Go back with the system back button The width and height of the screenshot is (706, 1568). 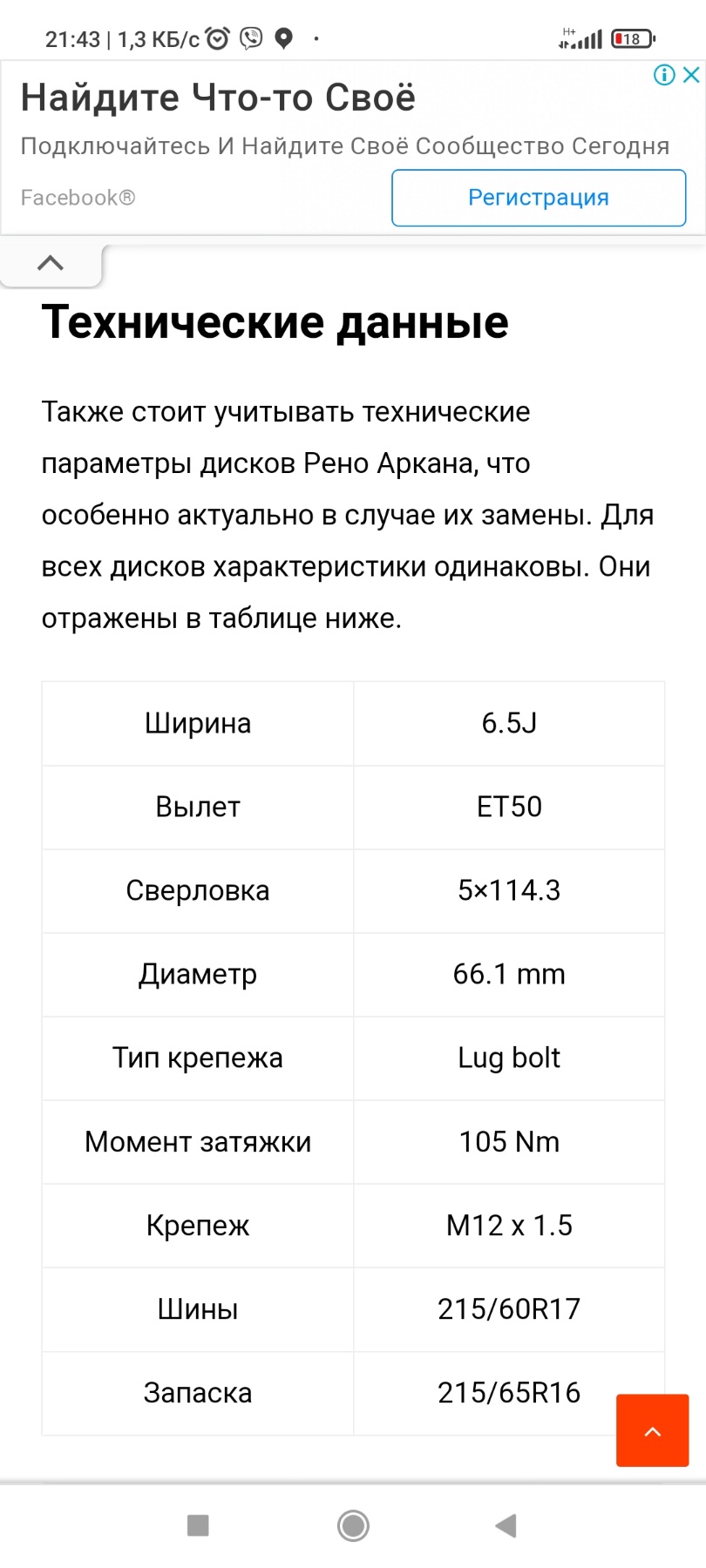(x=506, y=1525)
